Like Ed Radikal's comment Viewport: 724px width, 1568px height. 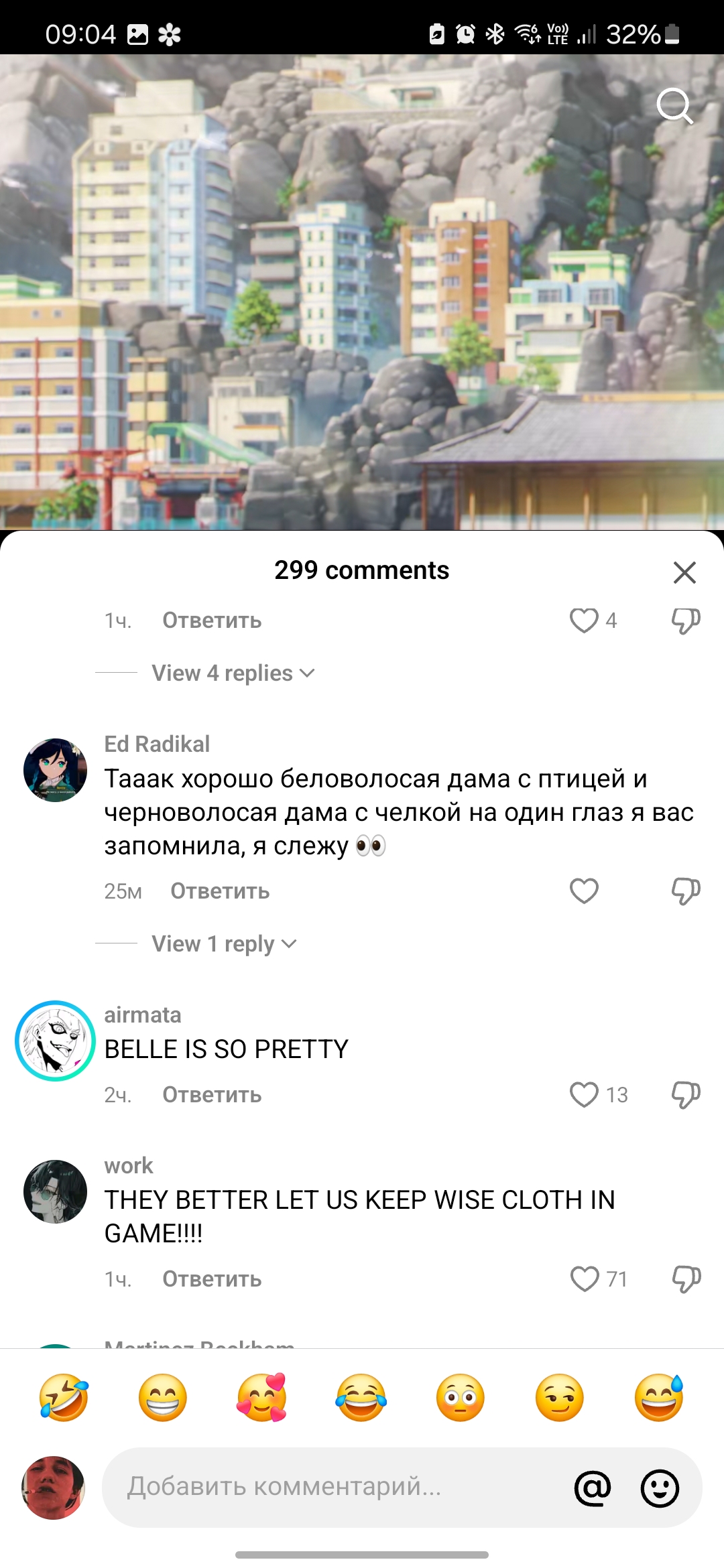pyautogui.click(x=584, y=891)
